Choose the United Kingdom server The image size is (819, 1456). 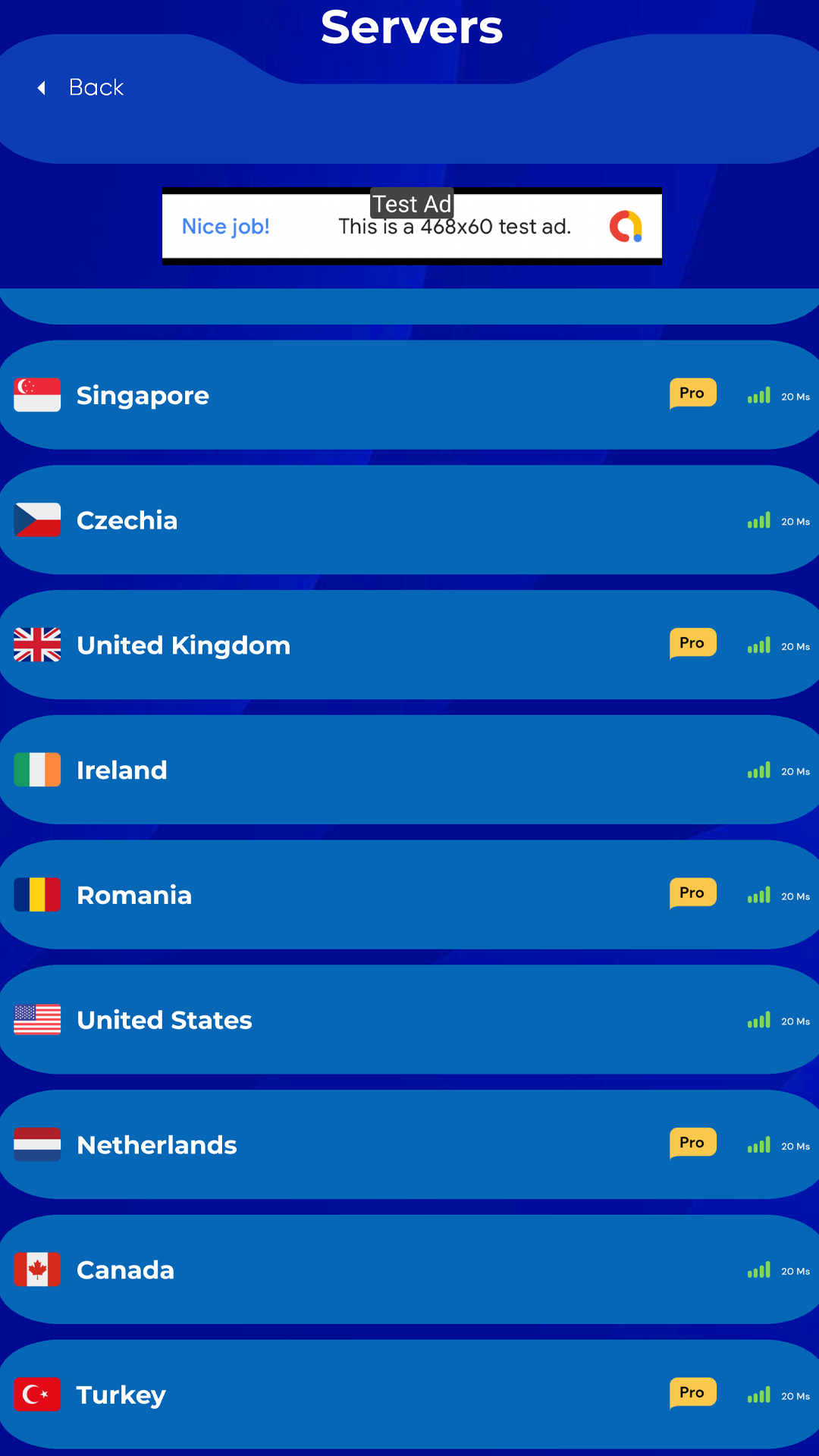[409, 645]
